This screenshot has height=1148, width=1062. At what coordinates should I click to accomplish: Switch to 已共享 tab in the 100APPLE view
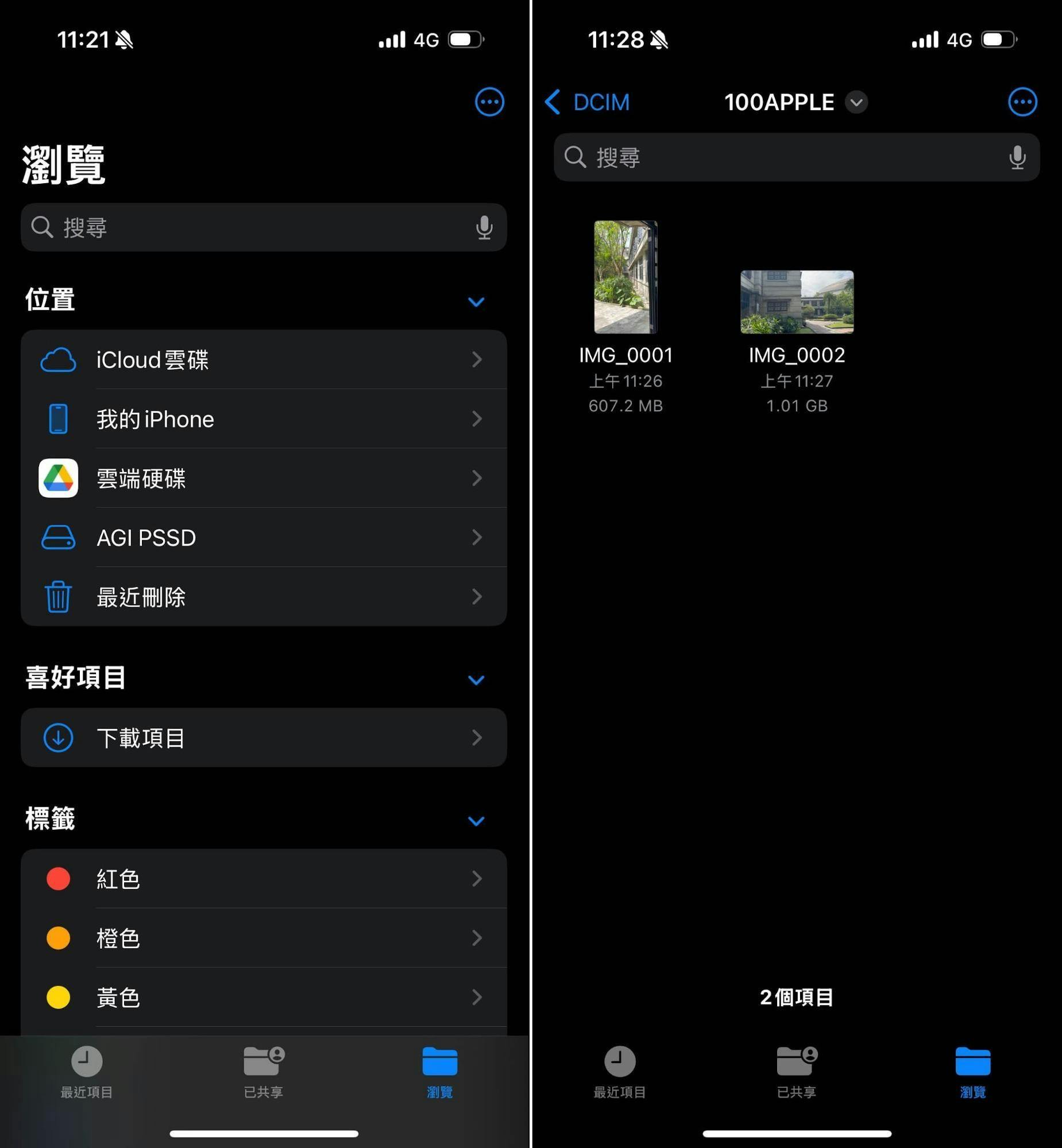point(797,1072)
